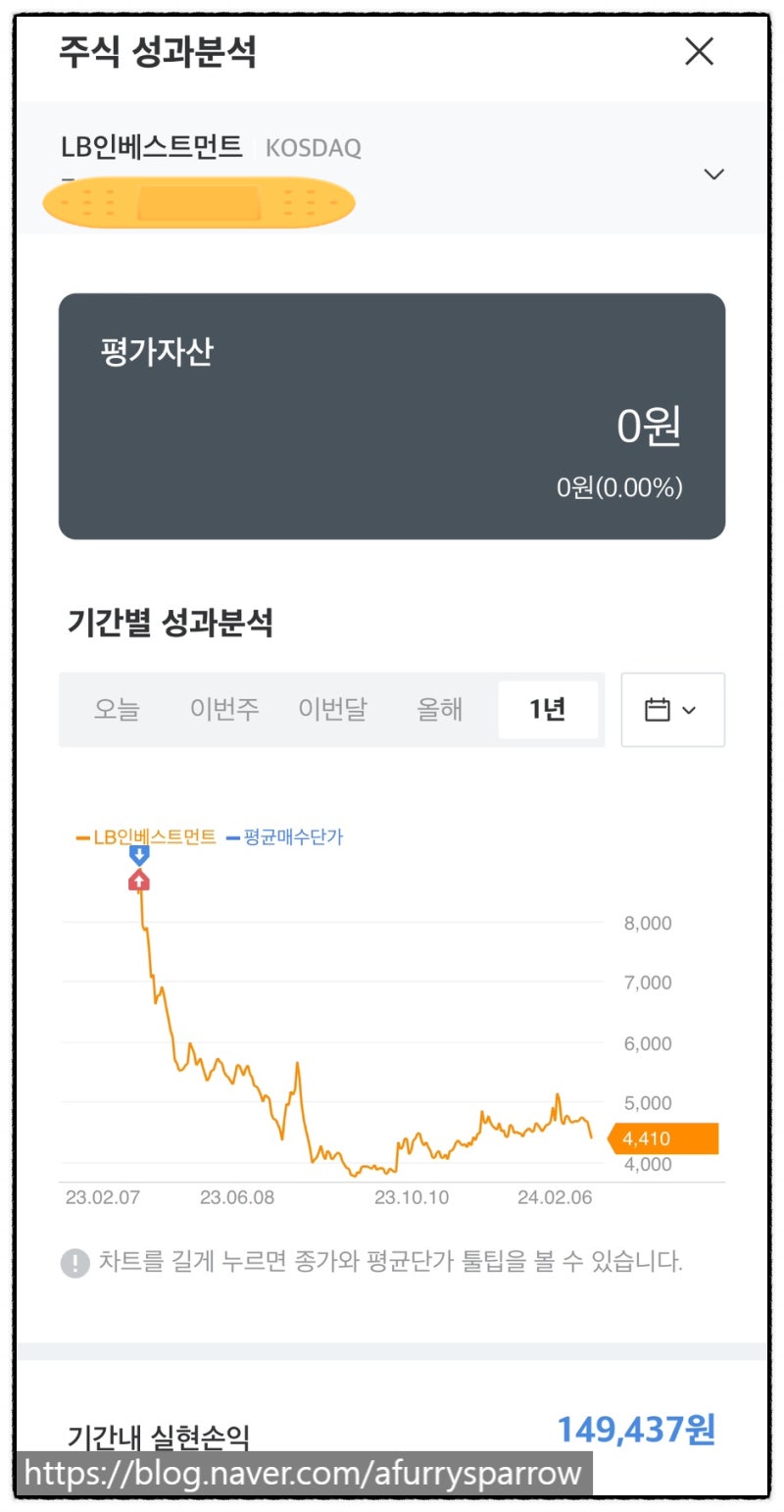This screenshot has width=784, height=1512.
Task: Toggle the 1년 period selection
Action: click(x=549, y=709)
